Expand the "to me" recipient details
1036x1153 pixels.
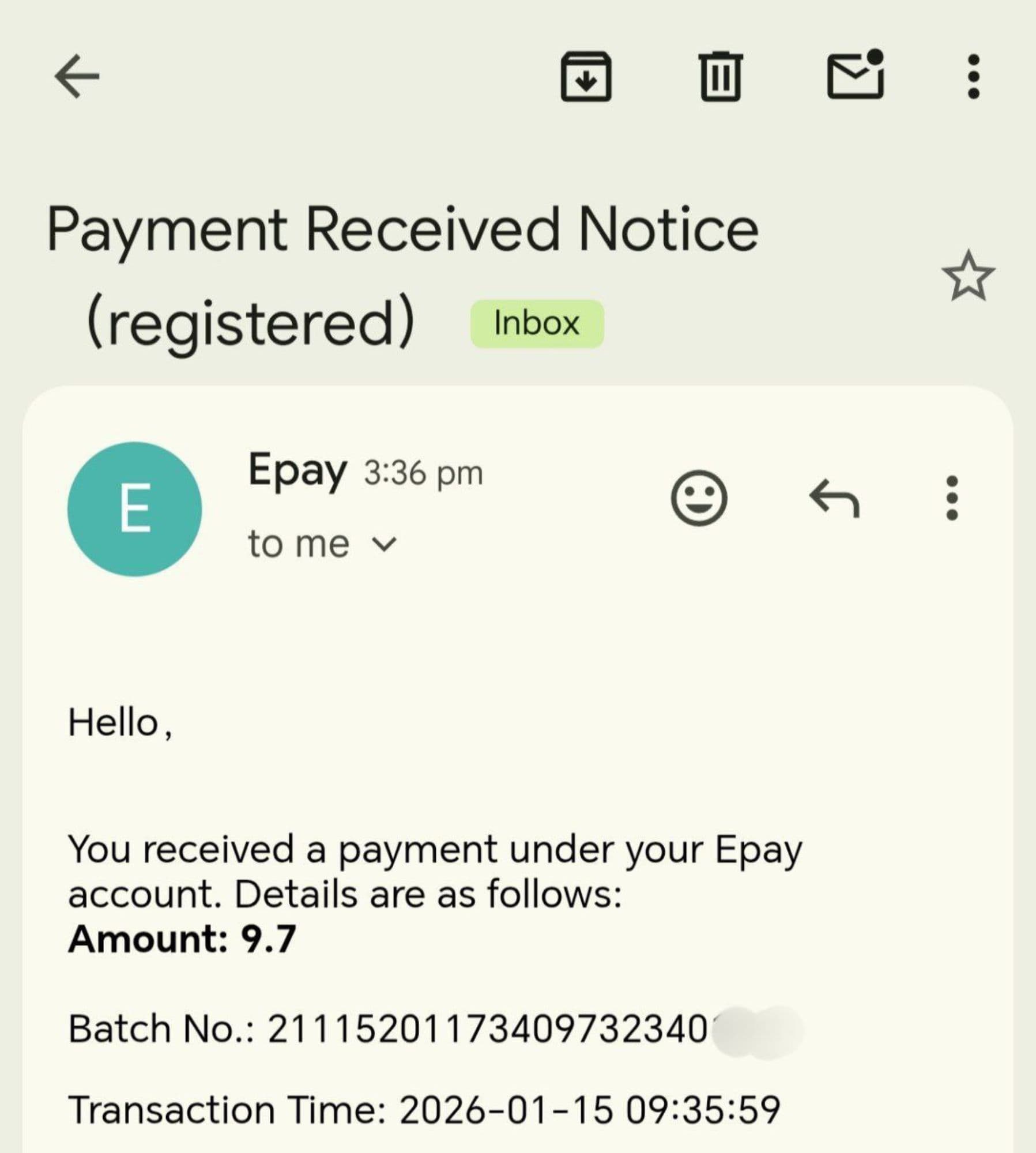point(384,544)
